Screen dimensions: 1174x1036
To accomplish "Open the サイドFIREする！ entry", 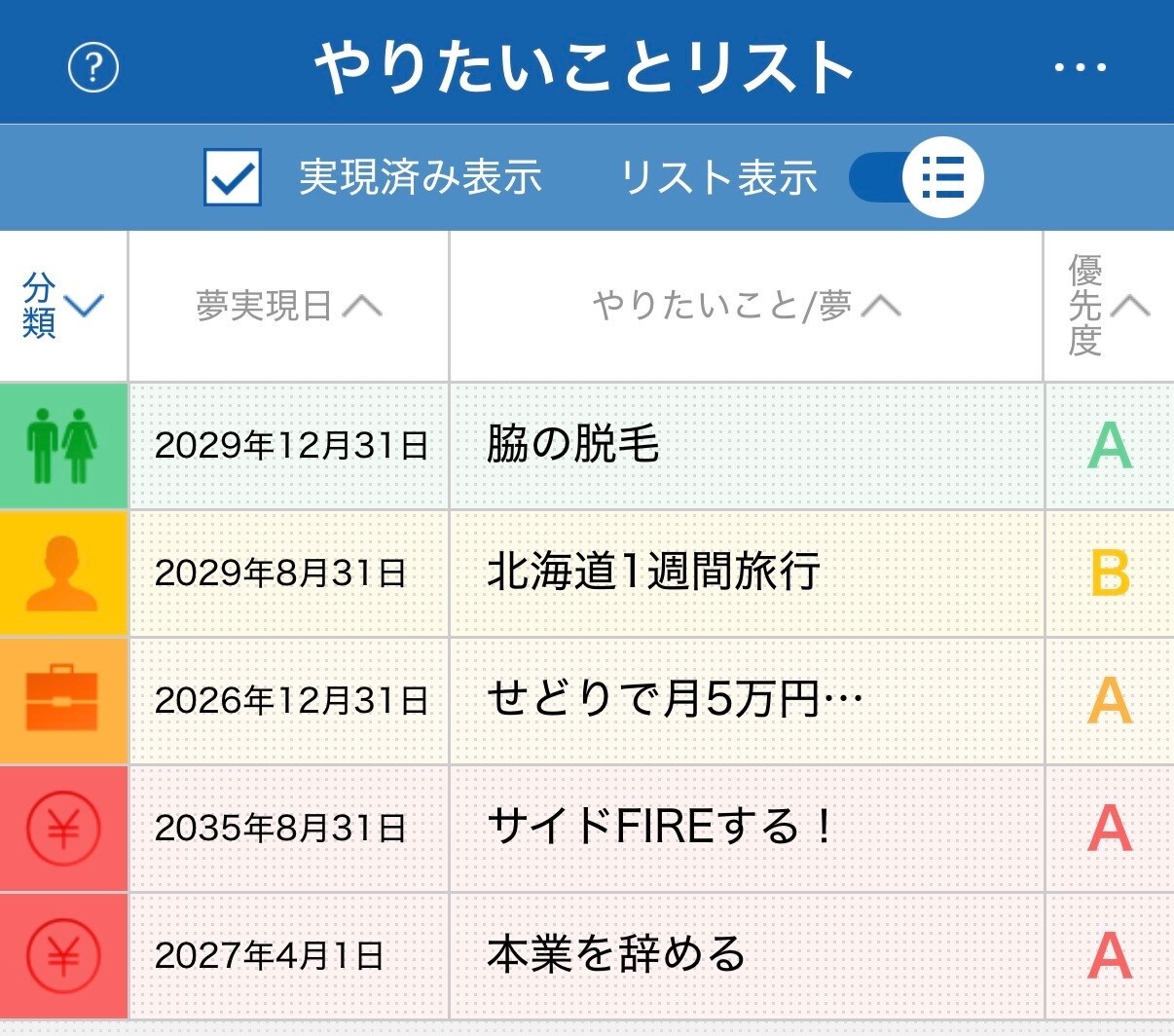I will (660, 828).
